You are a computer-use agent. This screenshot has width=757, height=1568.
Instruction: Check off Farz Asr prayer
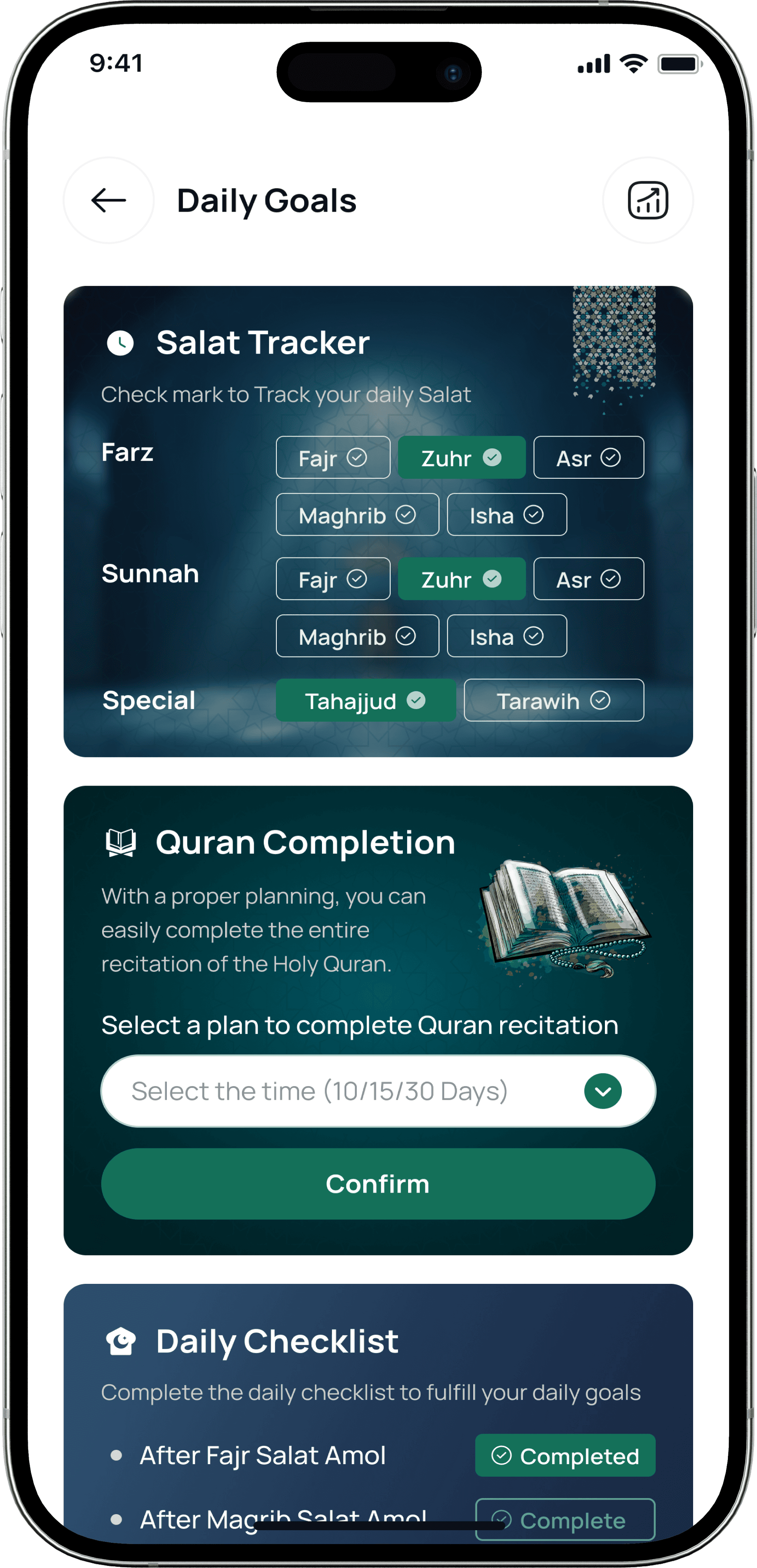588,458
